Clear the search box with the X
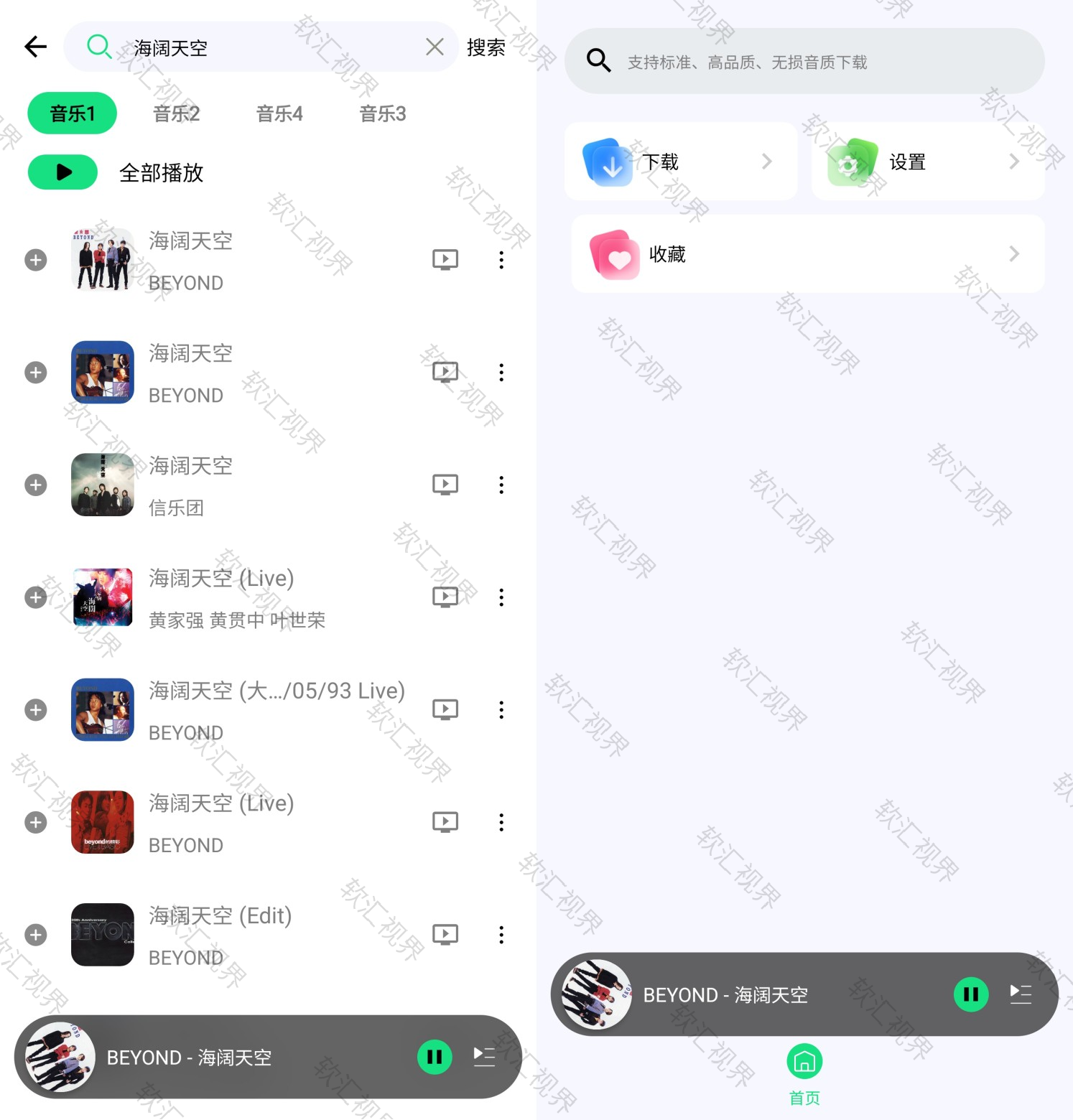The width and height of the screenshot is (1073, 1120). click(x=435, y=46)
